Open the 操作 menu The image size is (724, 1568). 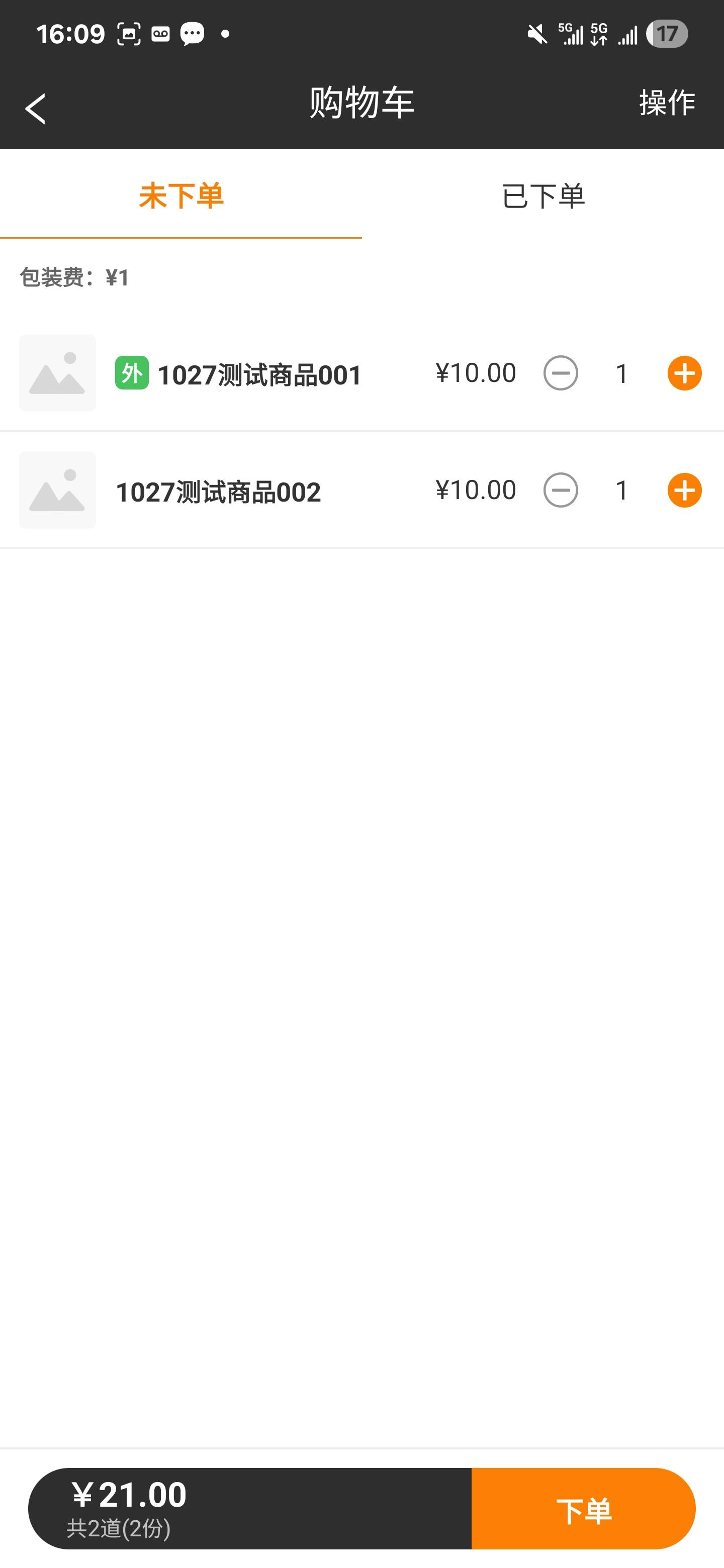(x=667, y=102)
